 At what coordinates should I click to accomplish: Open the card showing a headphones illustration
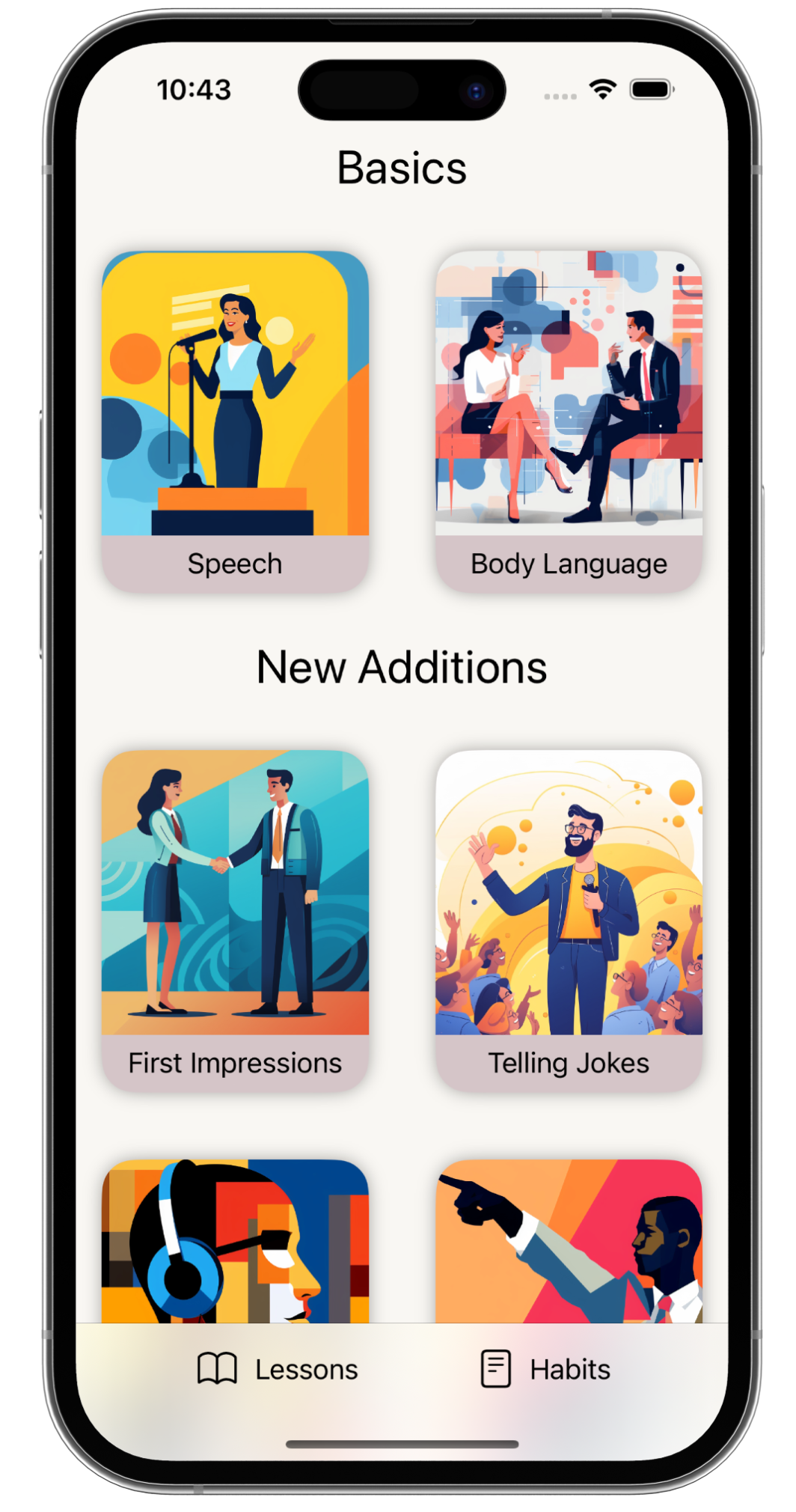coord(235,1243)
